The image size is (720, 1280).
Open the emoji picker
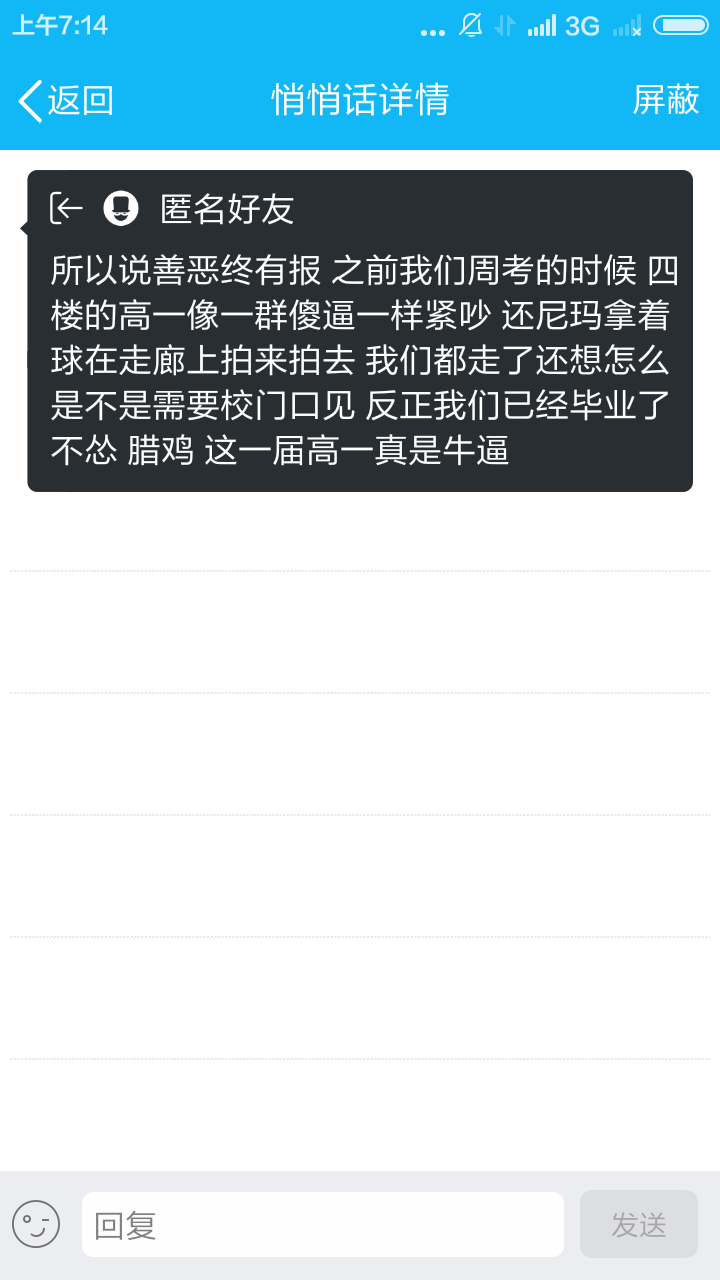click(x=36, y=1224)
